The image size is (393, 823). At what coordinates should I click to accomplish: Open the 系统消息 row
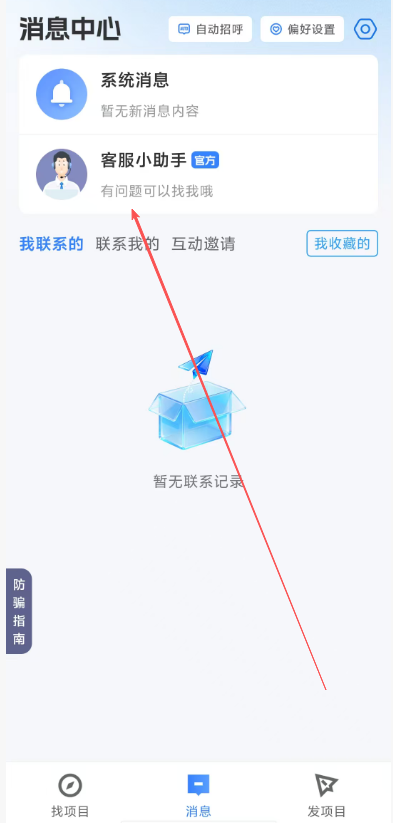click(x=198, y=95)
